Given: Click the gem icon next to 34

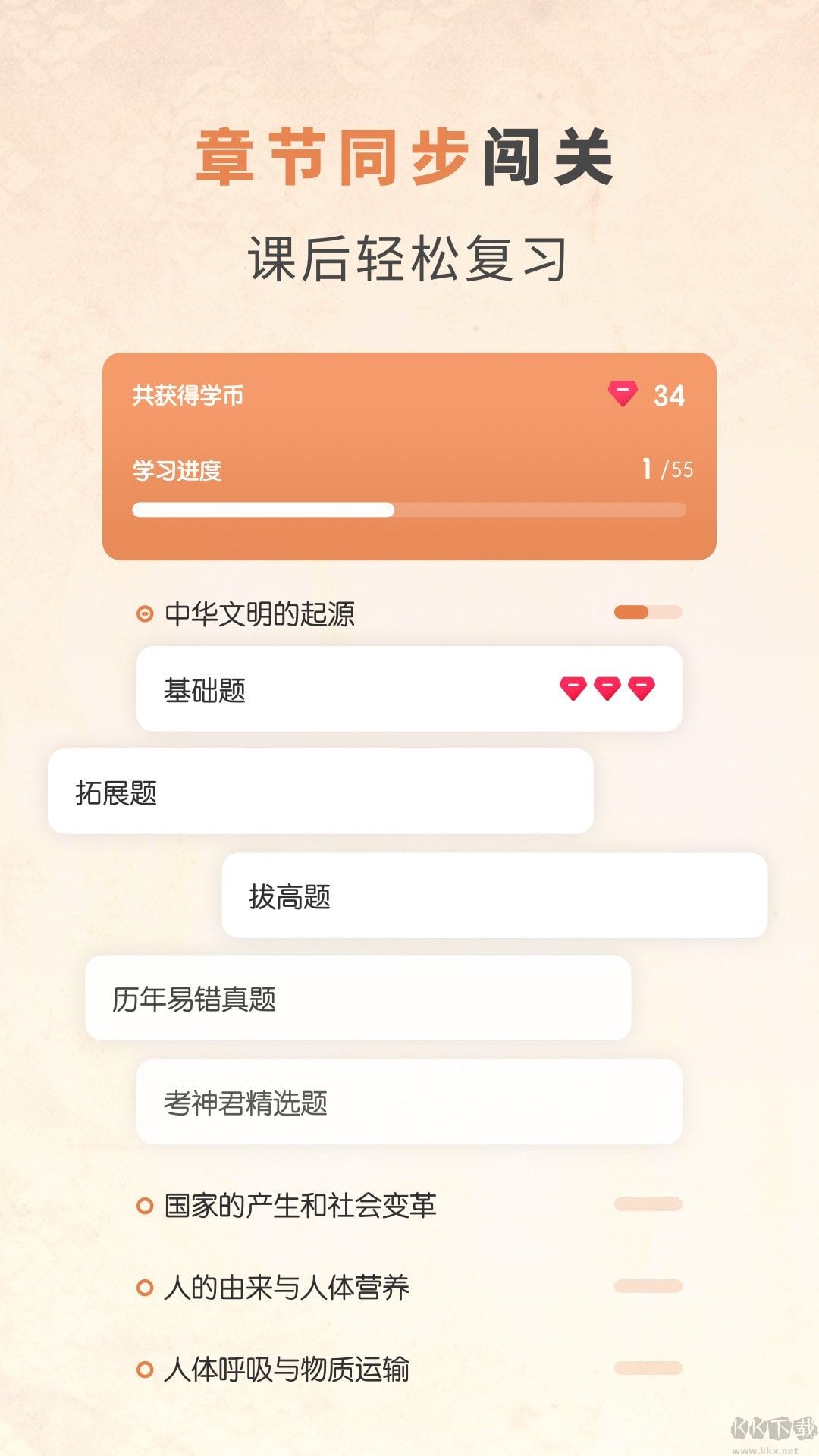Looking at the screenshot, I should 623,393.
